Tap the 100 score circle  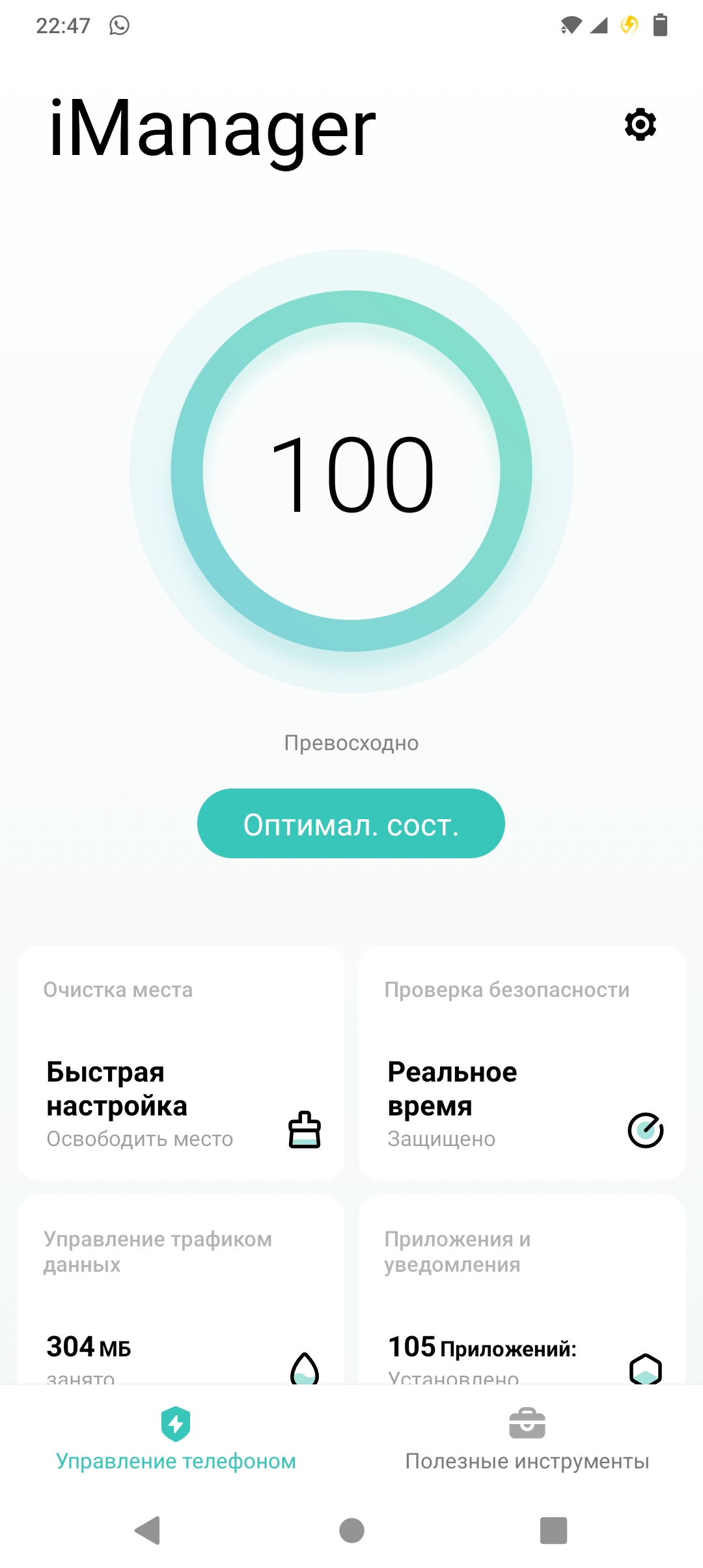pos(351,471)
